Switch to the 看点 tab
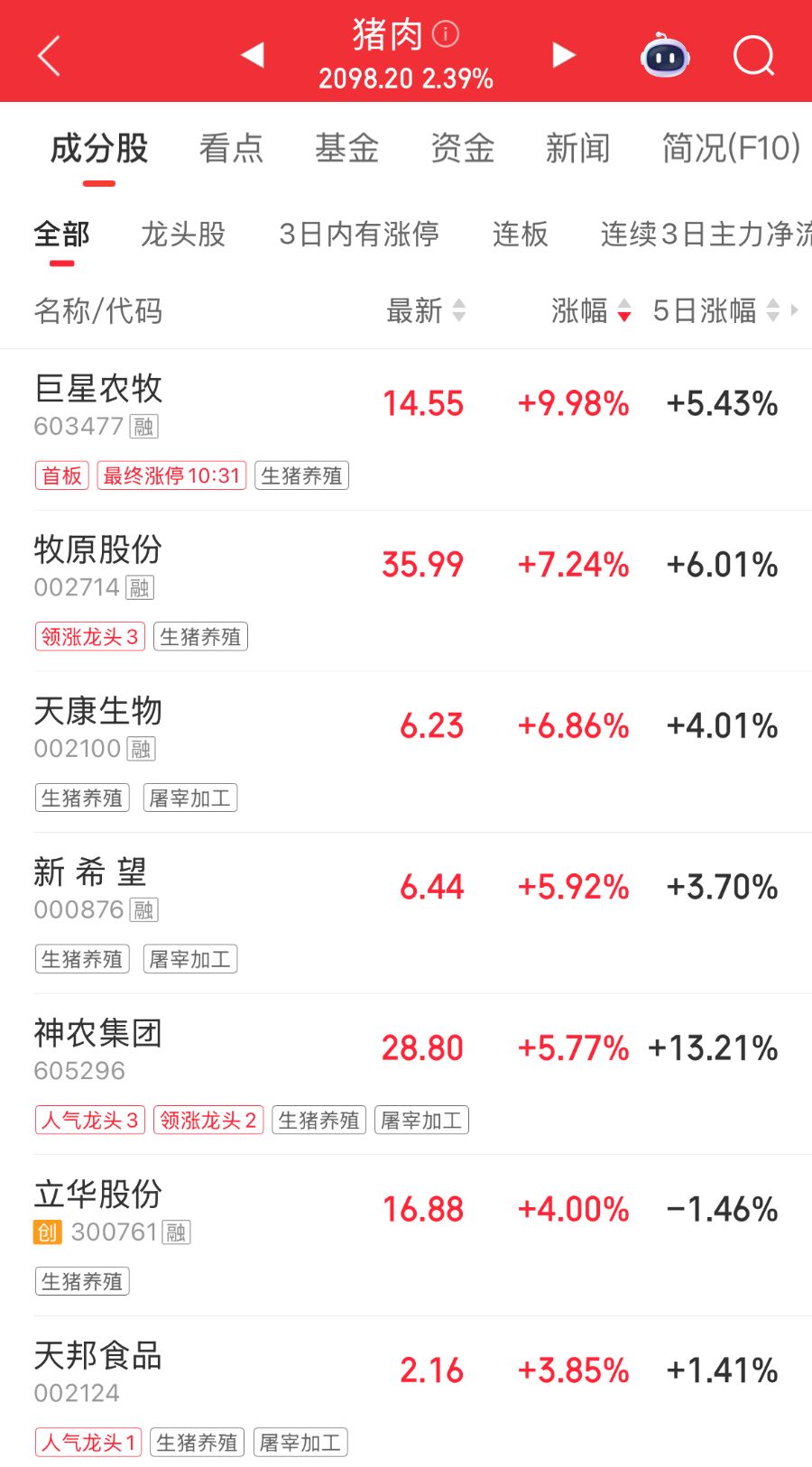This screenshot has width=812, height=1467. [x=231, y=148]
